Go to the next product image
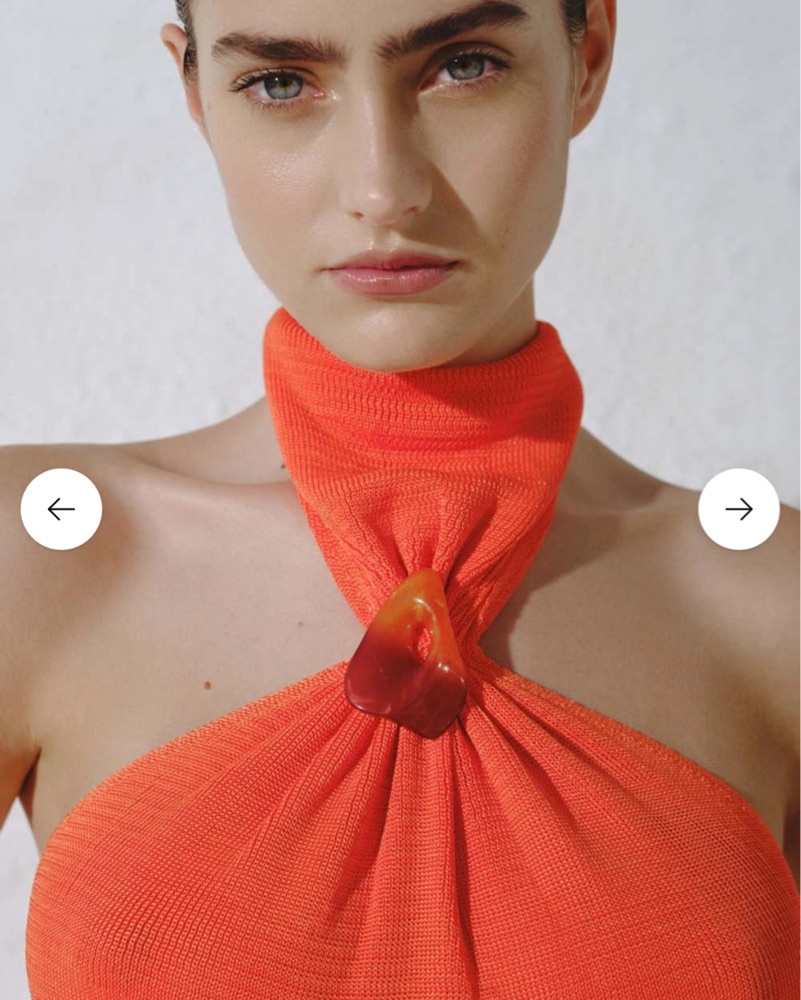The height and width of the screenshot is (1000, 801). pos(738,509)
